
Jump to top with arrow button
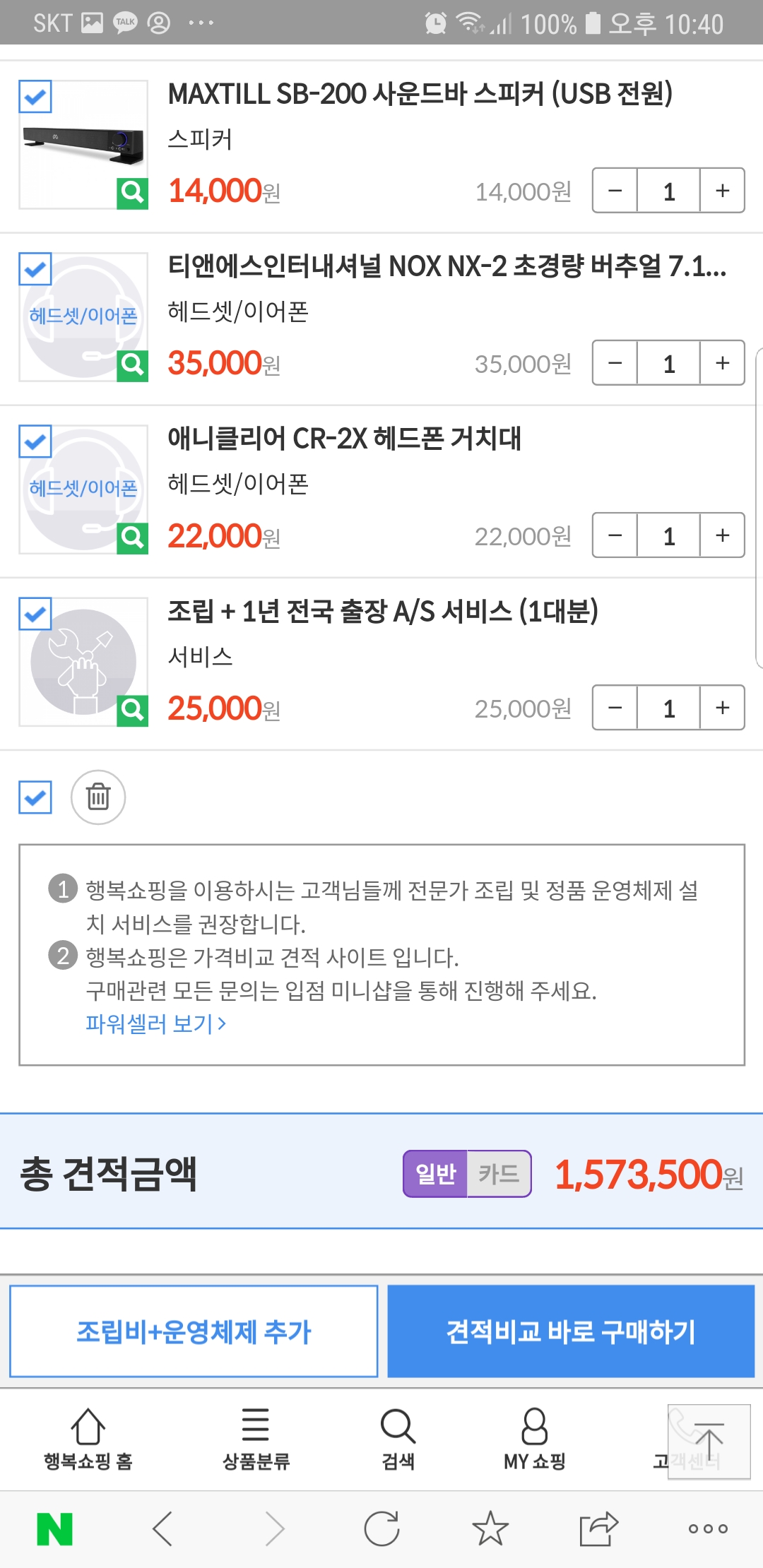point(709,1442)
